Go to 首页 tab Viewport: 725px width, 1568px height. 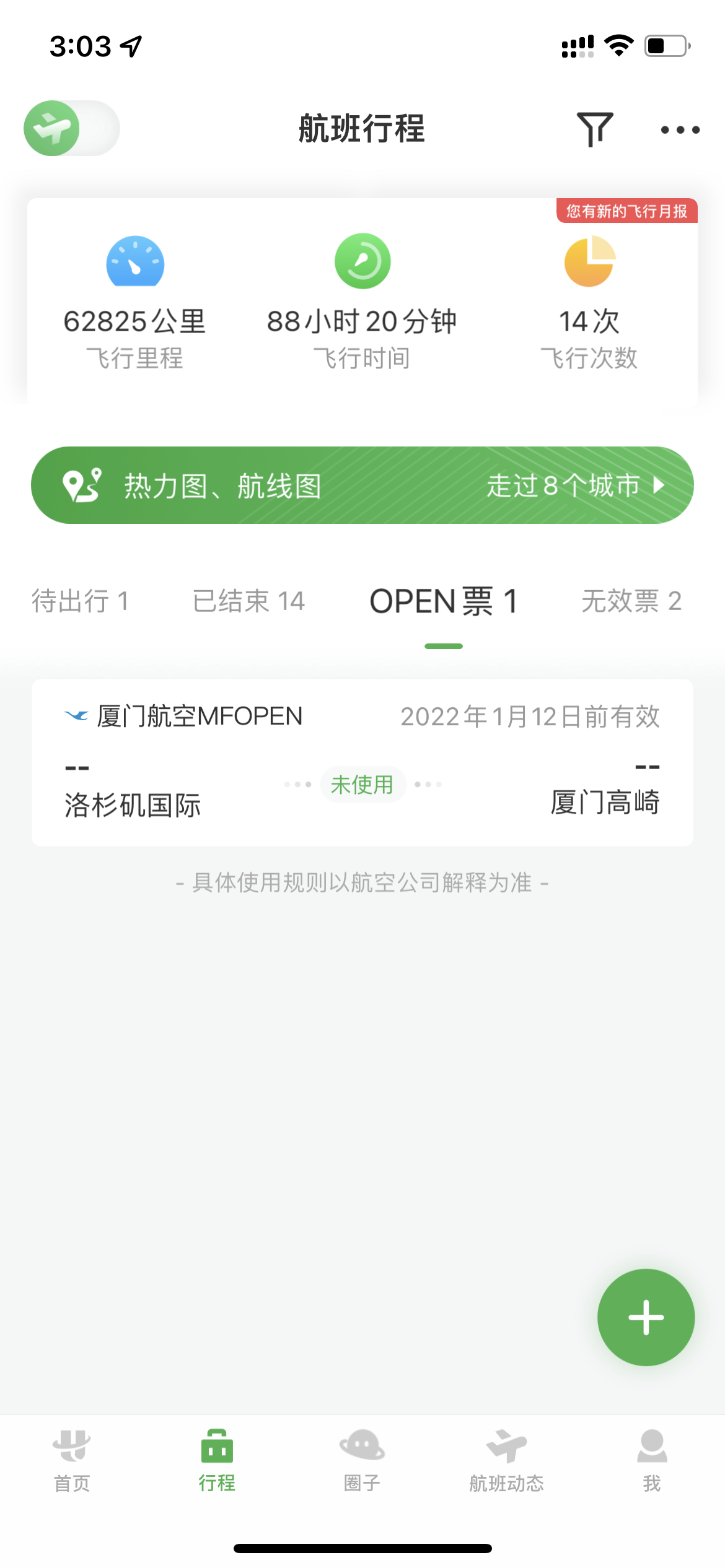(72, 1460)
